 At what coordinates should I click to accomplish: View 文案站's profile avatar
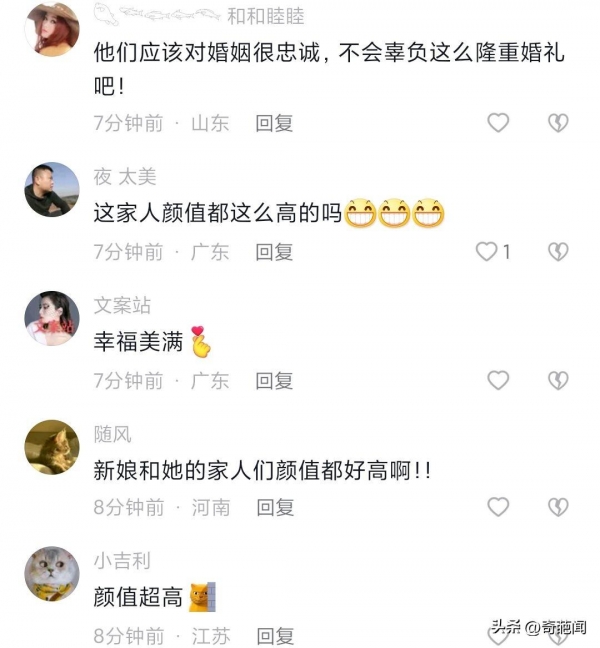pyautogui.click(x=51, y=318)
